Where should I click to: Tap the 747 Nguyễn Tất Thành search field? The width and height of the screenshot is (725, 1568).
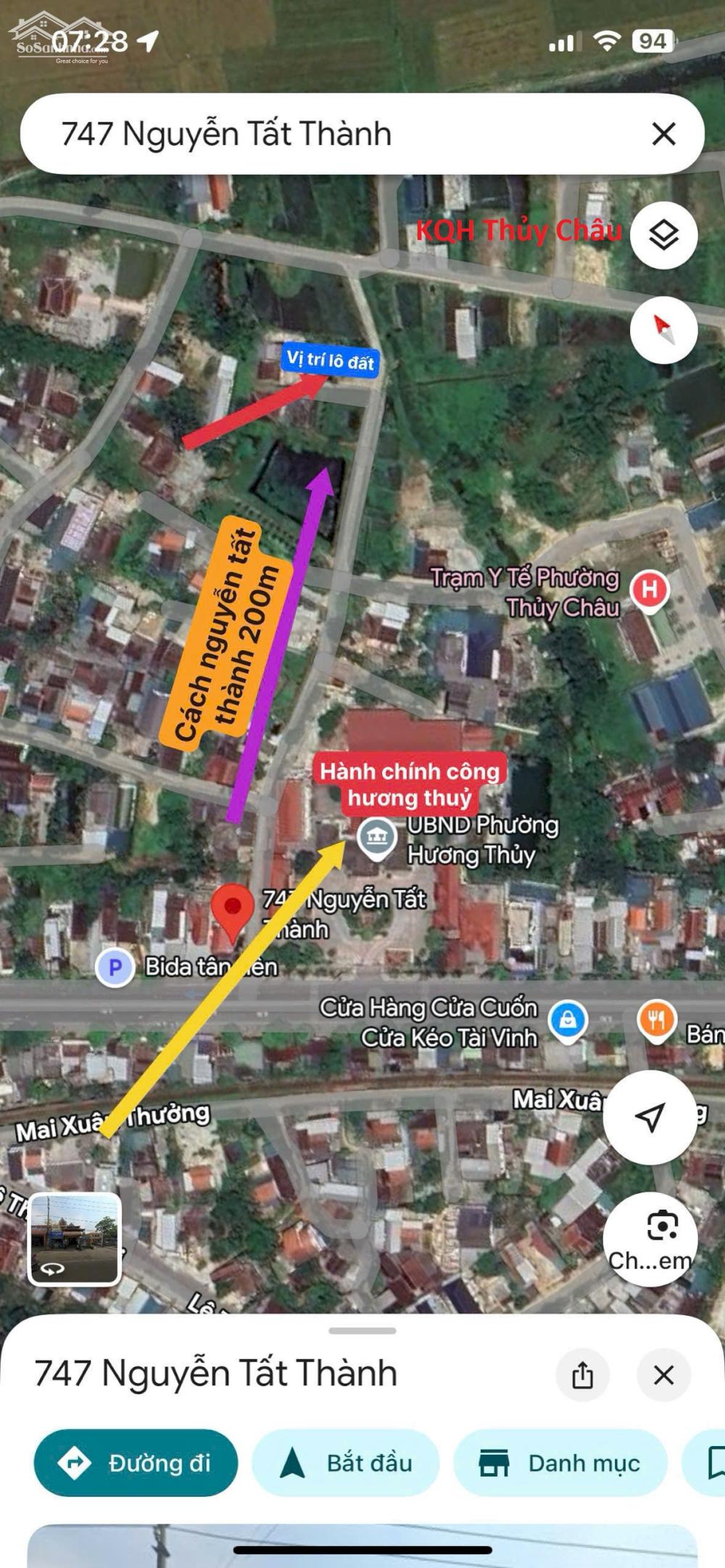click(x=326, y=134)
